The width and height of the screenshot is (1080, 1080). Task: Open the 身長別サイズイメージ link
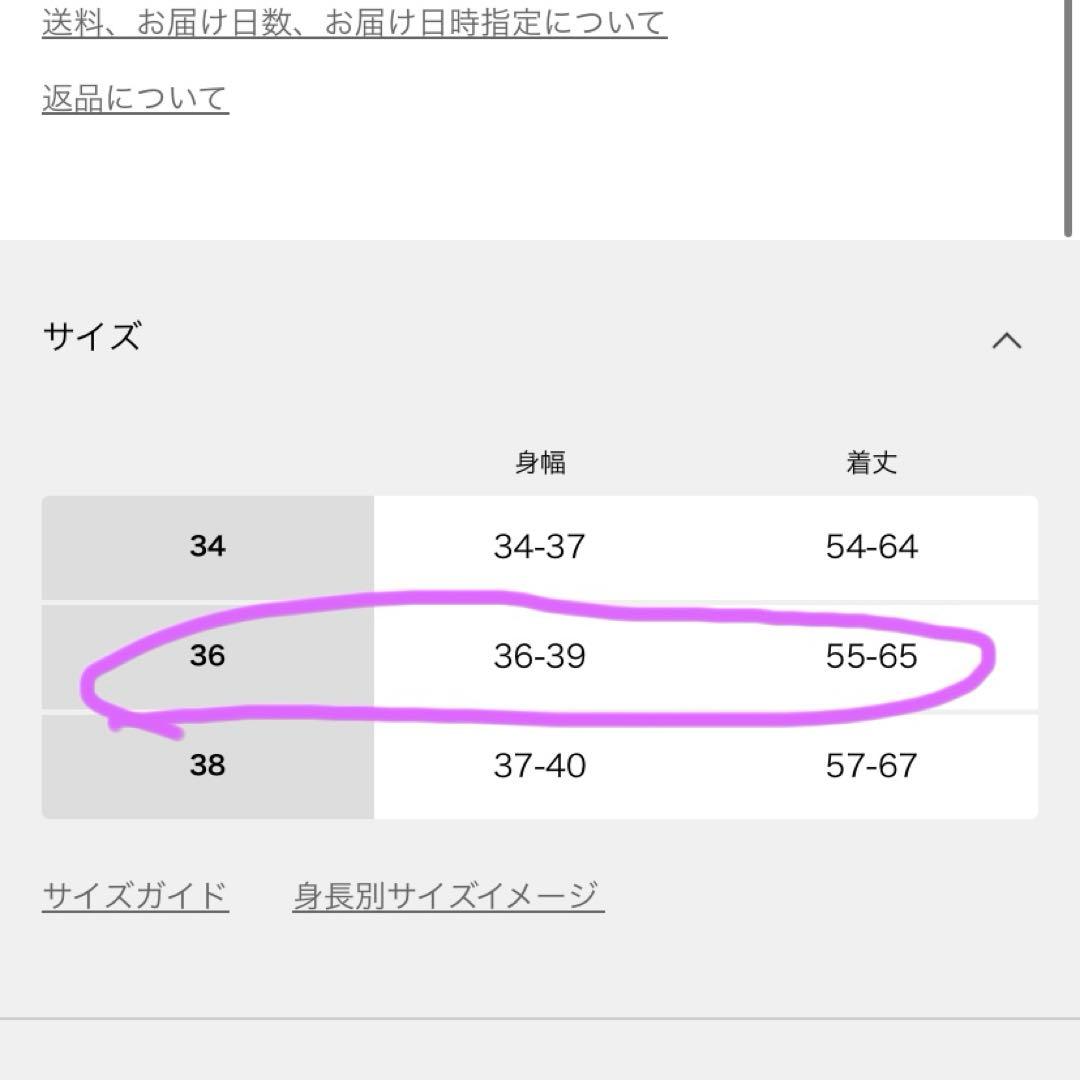(447, 895)
